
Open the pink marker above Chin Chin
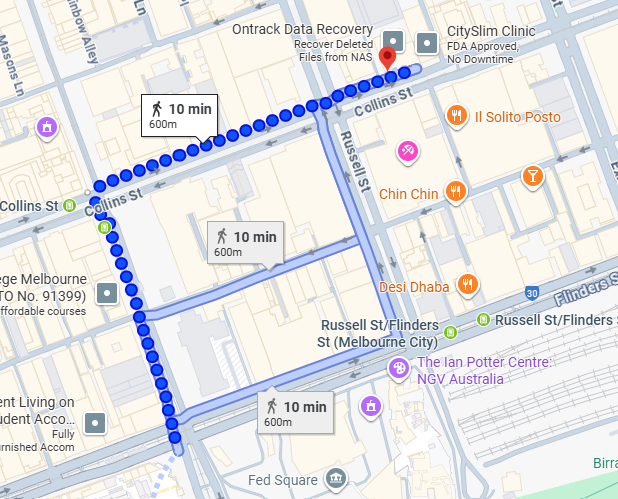click(x=408, y=151)
